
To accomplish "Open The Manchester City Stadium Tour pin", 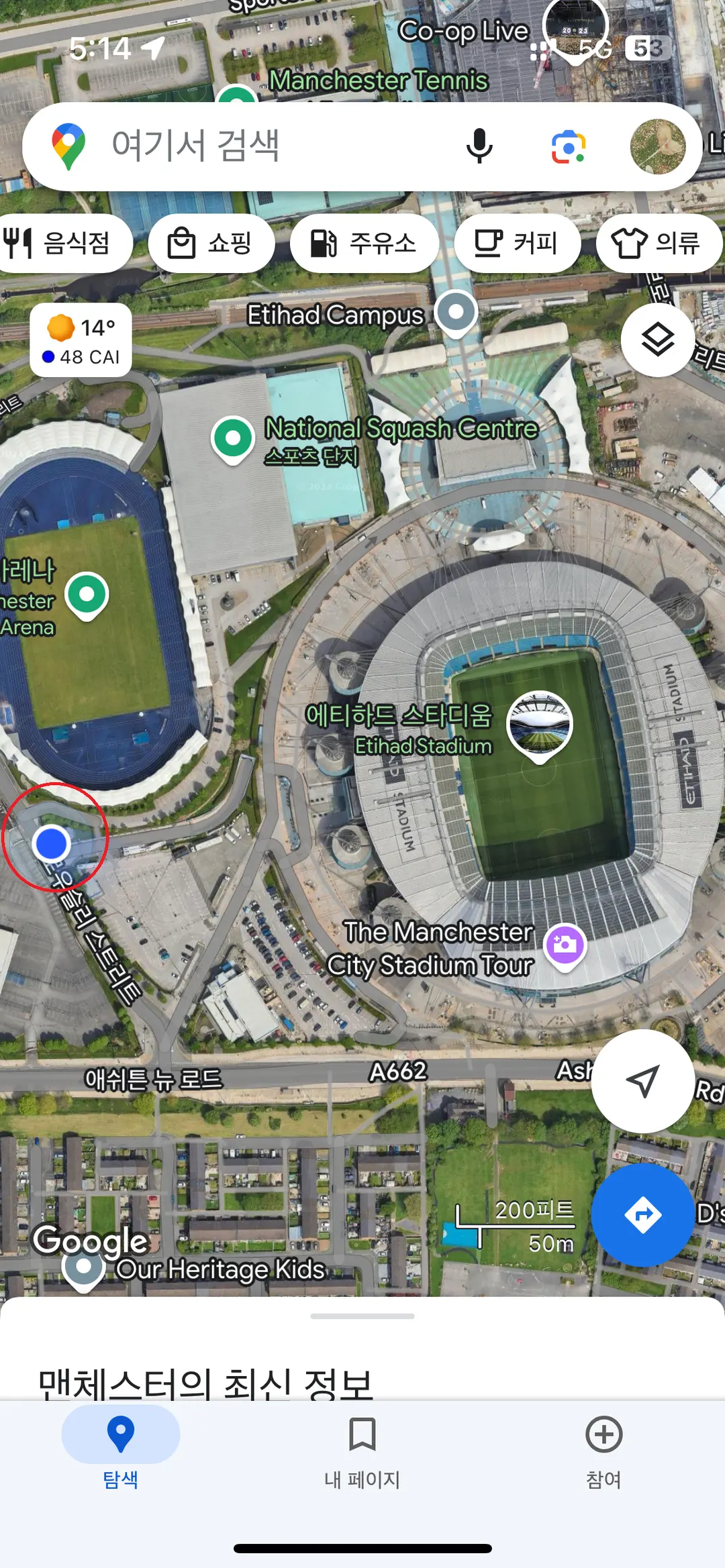I will click(x=565, y=945).
